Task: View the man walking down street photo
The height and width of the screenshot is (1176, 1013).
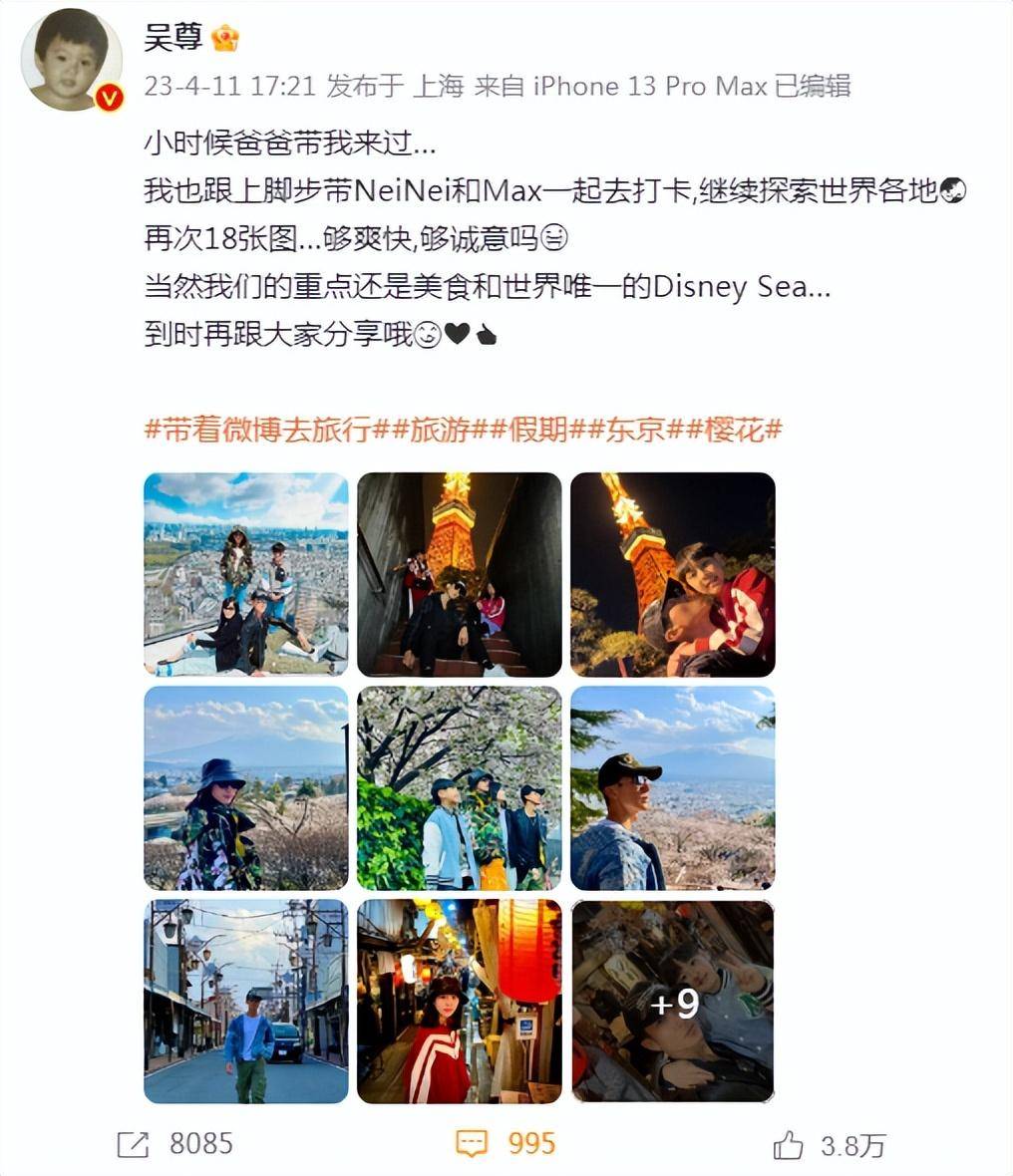Action: [x=246, y=1001]
